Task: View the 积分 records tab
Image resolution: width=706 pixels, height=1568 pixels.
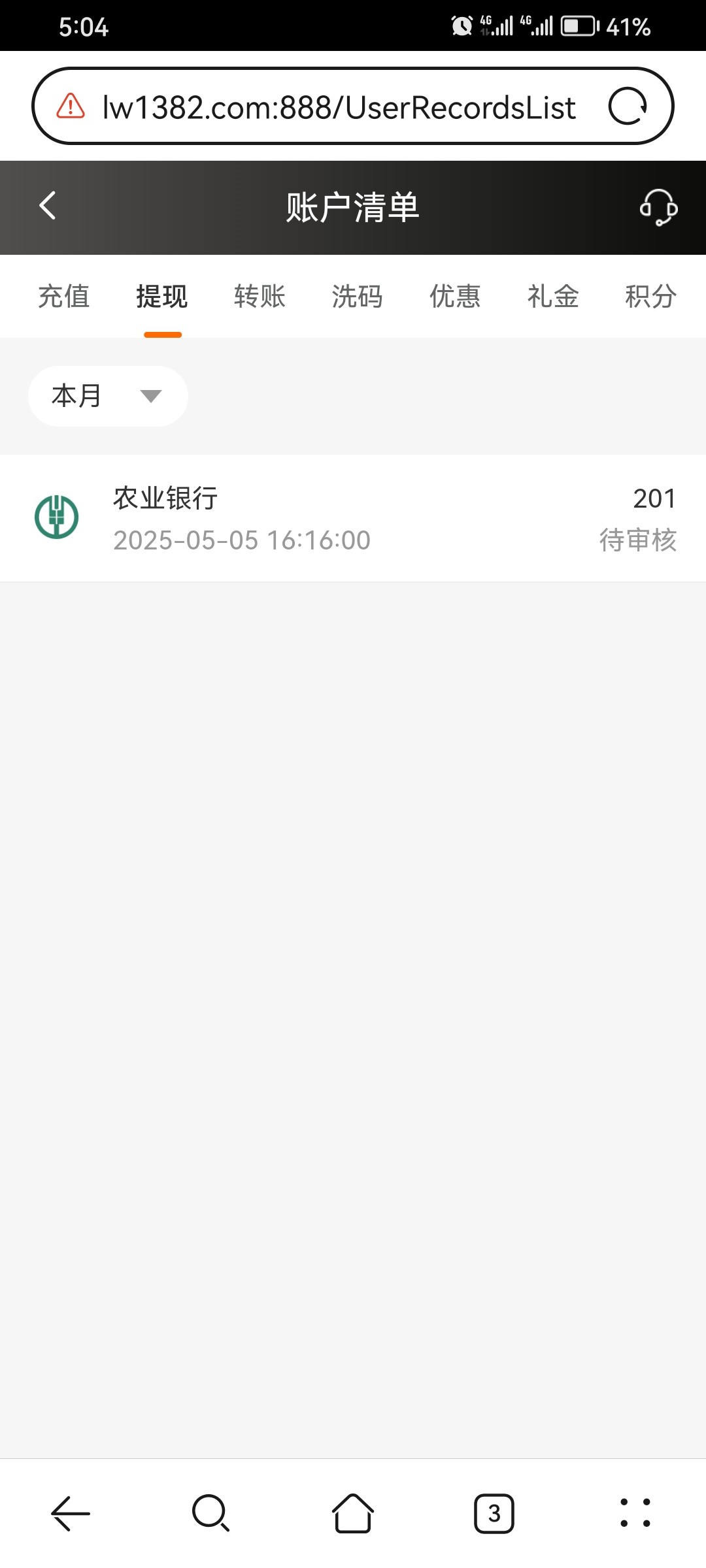Action: (x=650, y=297)
